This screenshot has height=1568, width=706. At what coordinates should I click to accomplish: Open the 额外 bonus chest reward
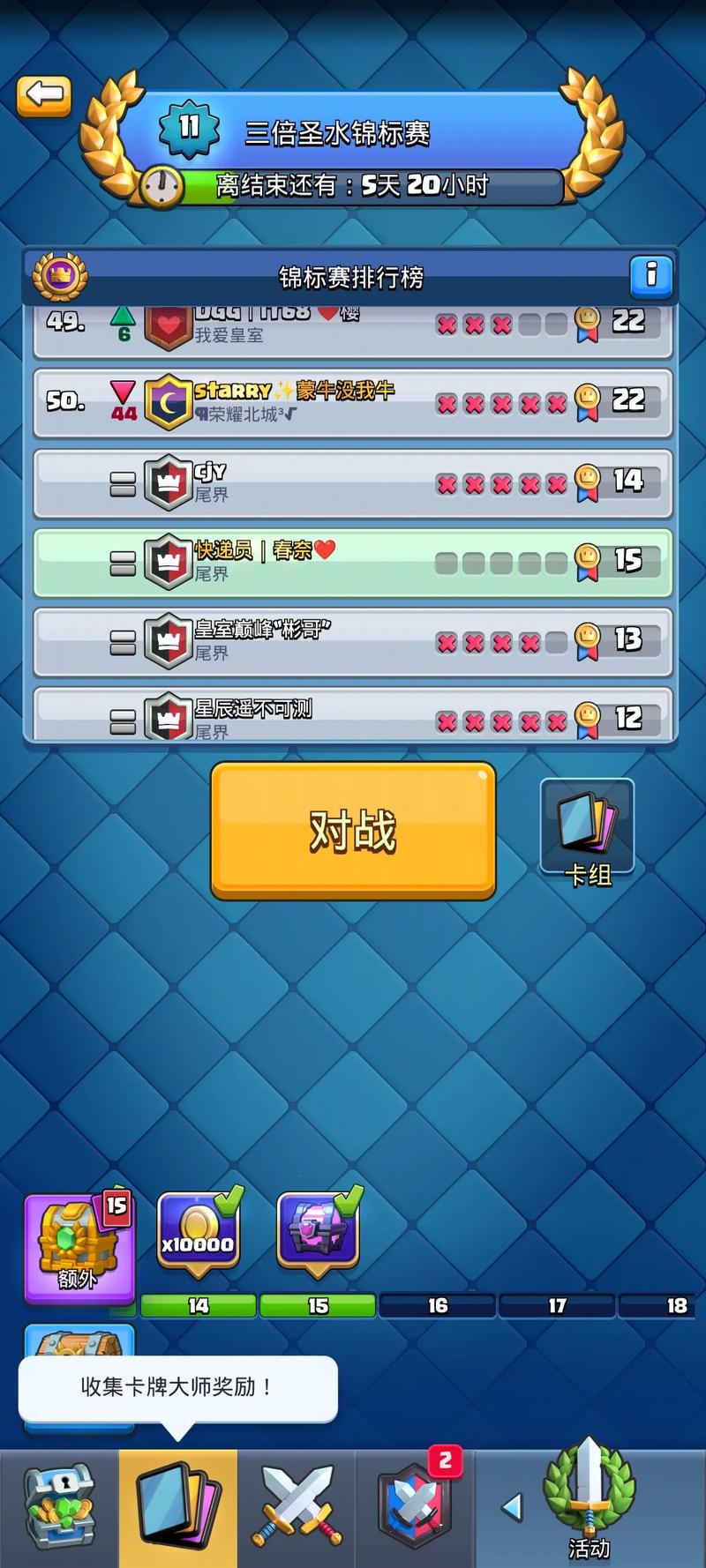pyautogui.click(x=79, y=1247)
